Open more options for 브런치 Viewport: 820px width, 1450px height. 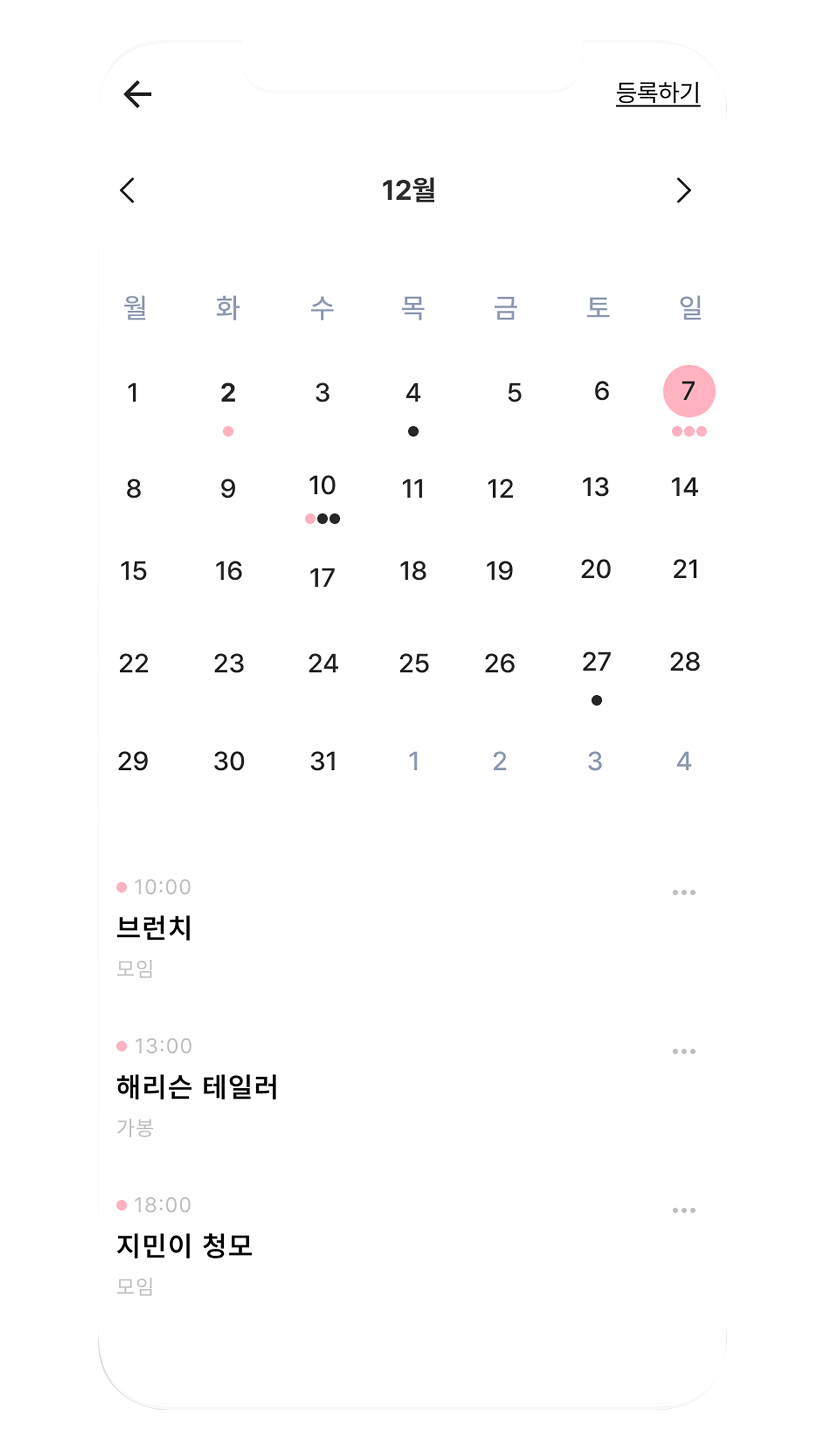pos(684,892)
